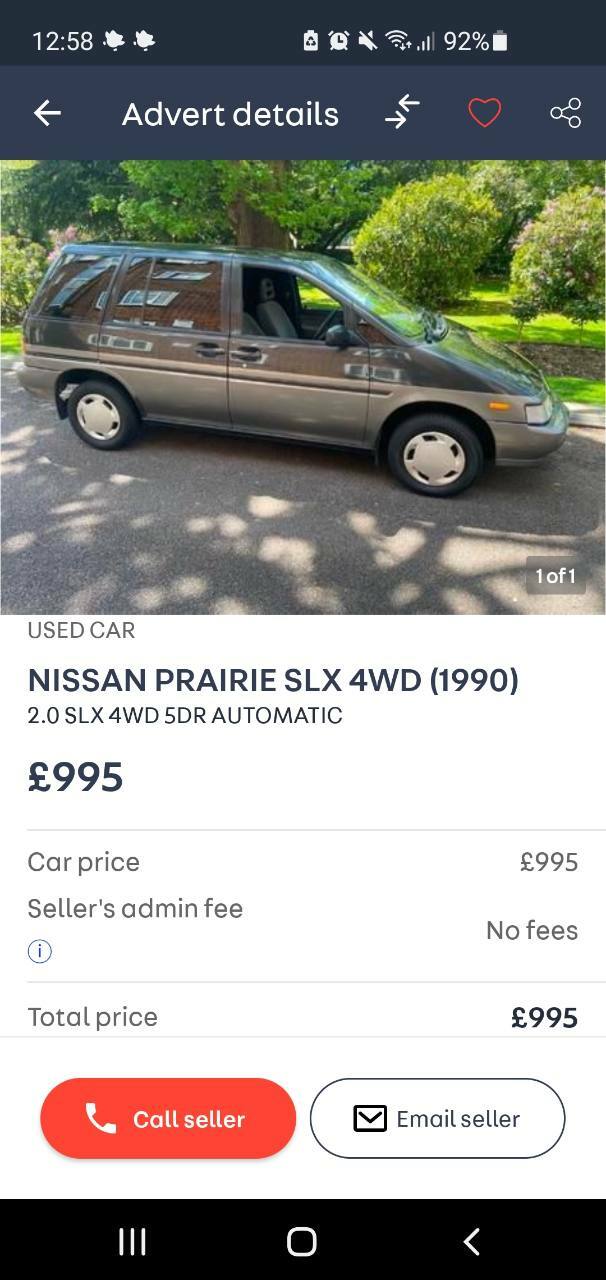Go to the home screen
Screen dimensions: 606x1280
[x=302, y=1241]
